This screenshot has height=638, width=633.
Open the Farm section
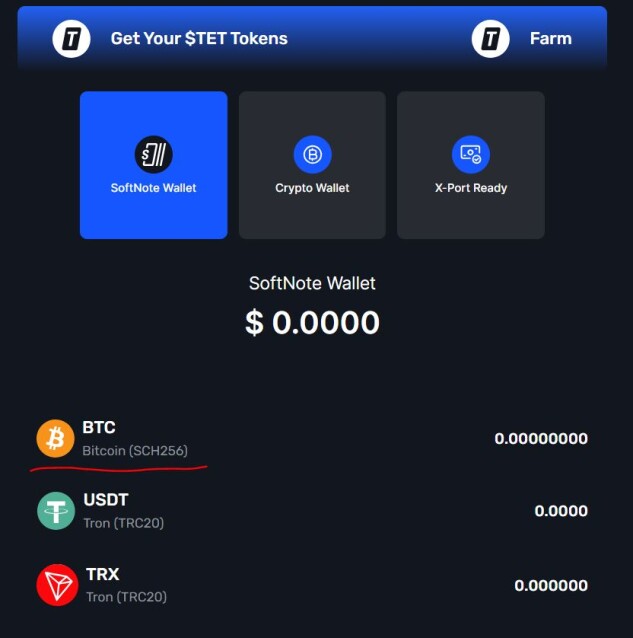pyautogui.click(x=549, y=39)
